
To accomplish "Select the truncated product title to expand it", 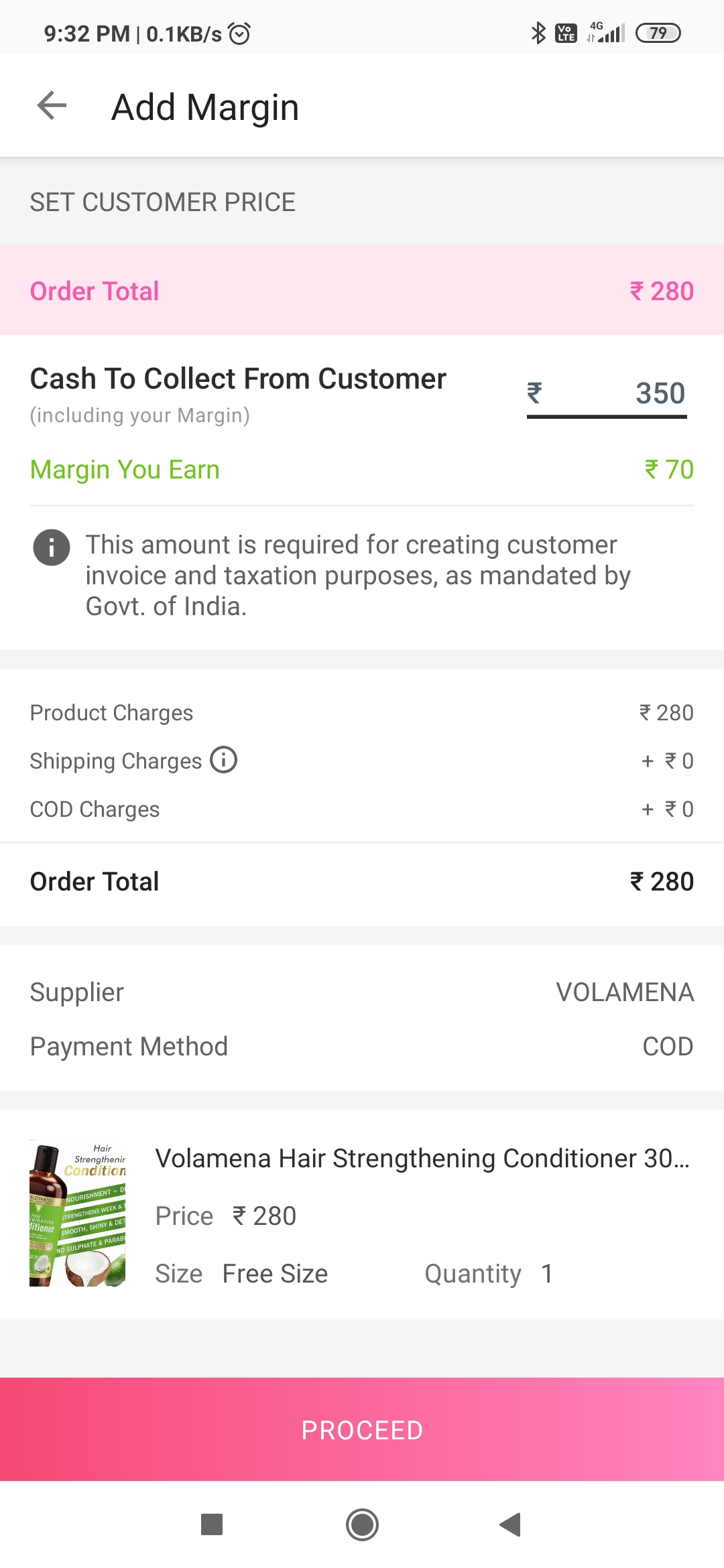I will point(422,1157).
